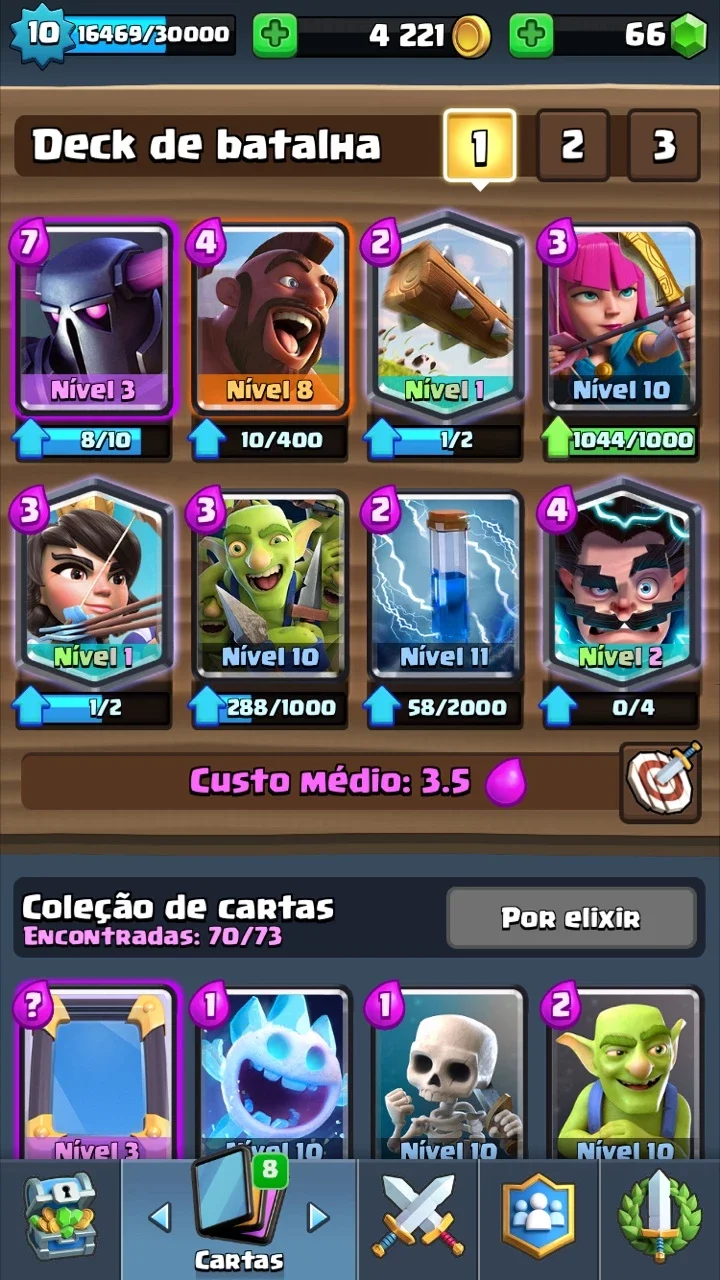Add more gold with the plus button
720x1280 pixels.
(x=274, y=36)
